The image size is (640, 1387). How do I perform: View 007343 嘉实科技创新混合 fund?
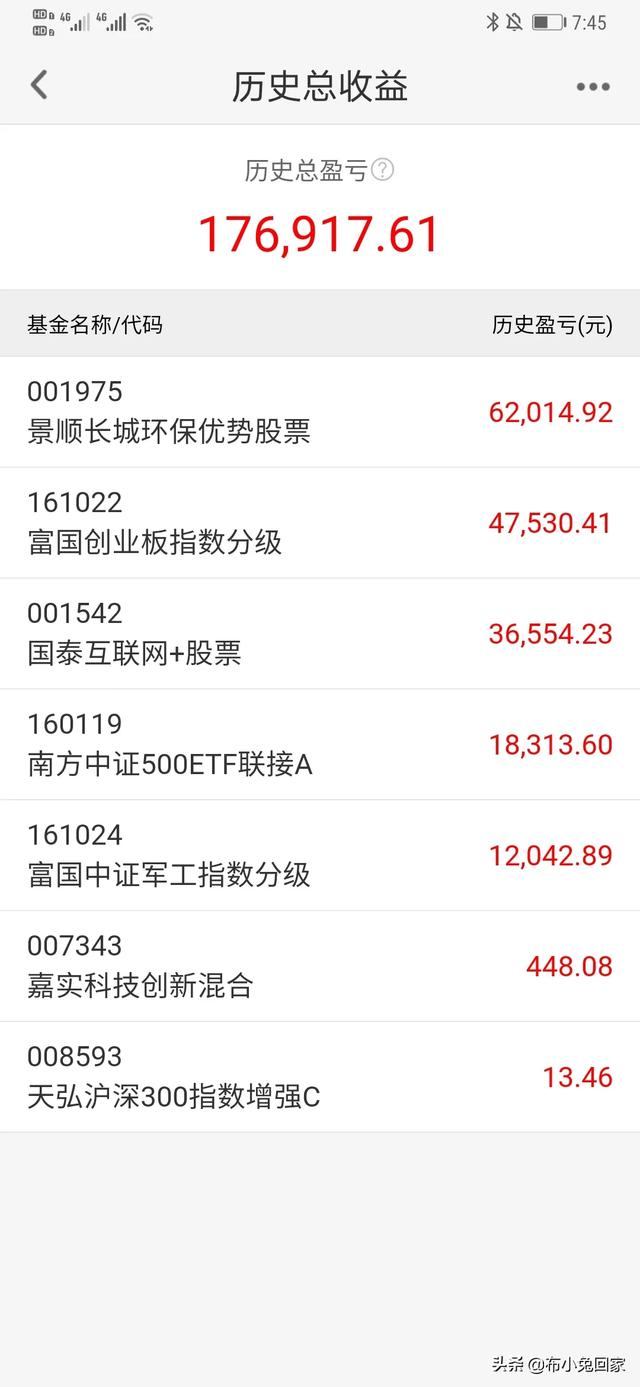tap(320, 967)
